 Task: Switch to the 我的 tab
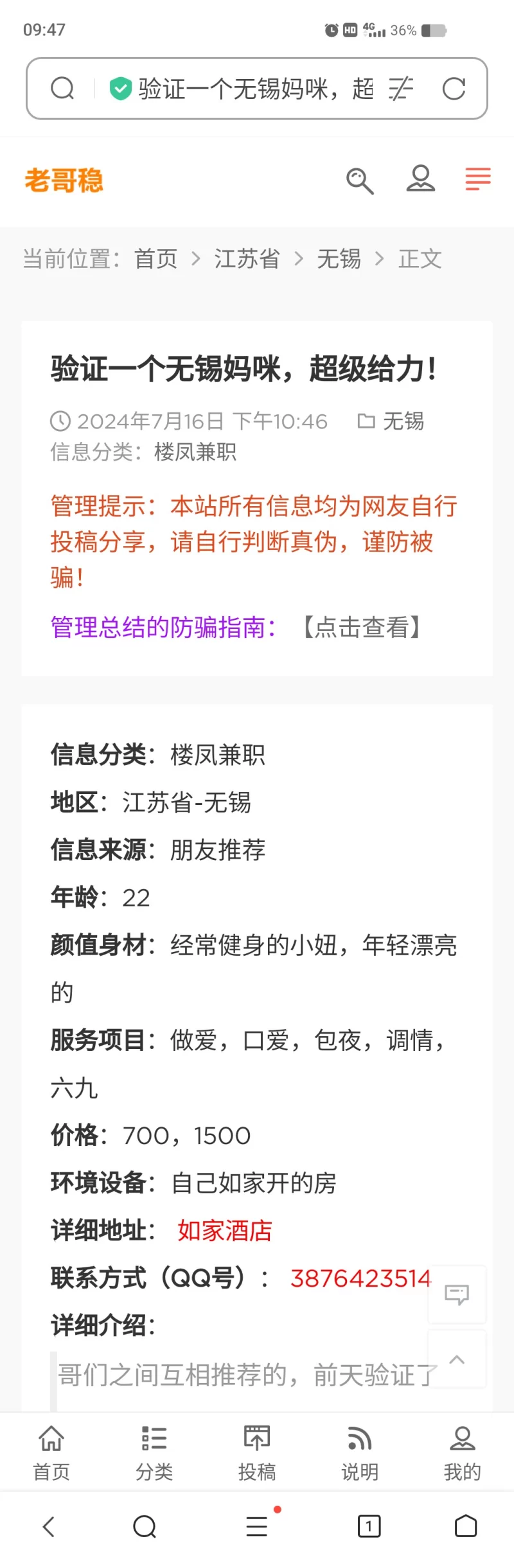pos(463,1452)
